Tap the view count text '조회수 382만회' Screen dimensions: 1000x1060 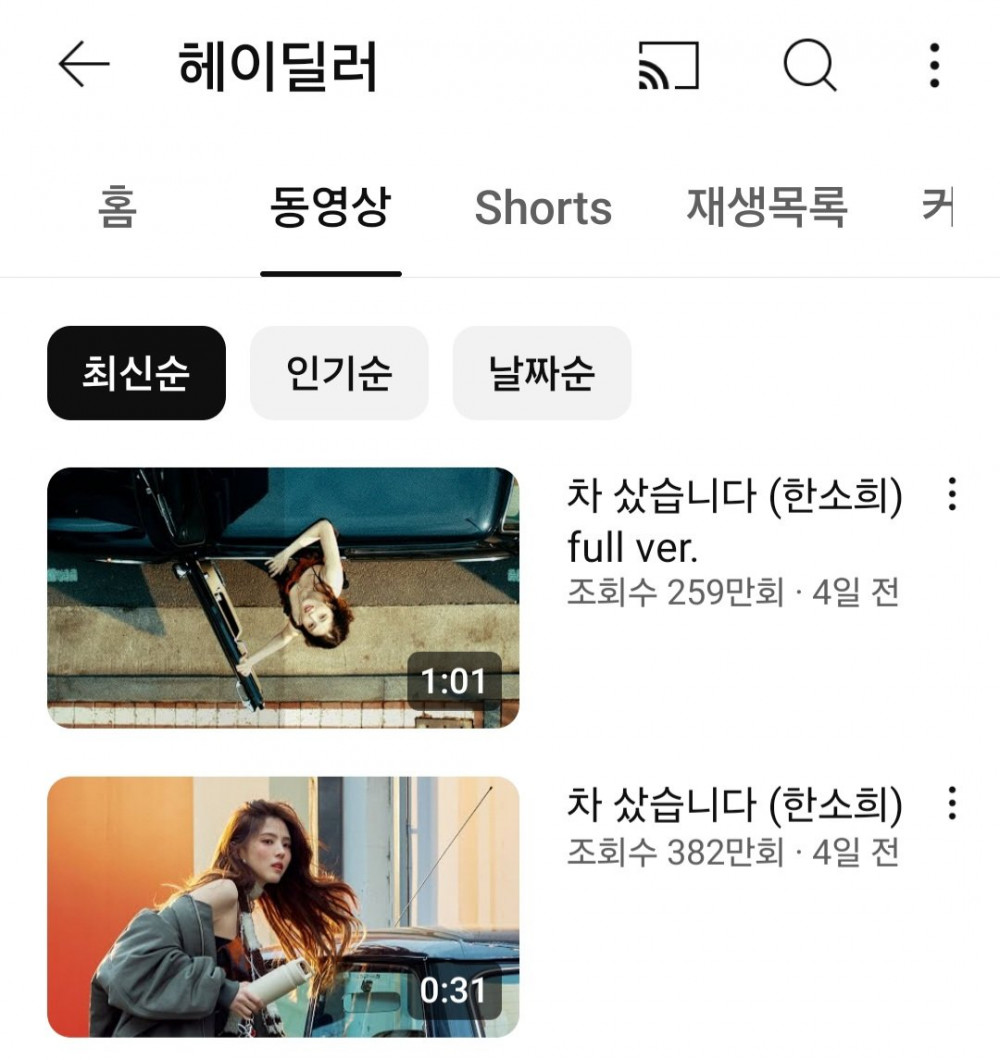668,852
